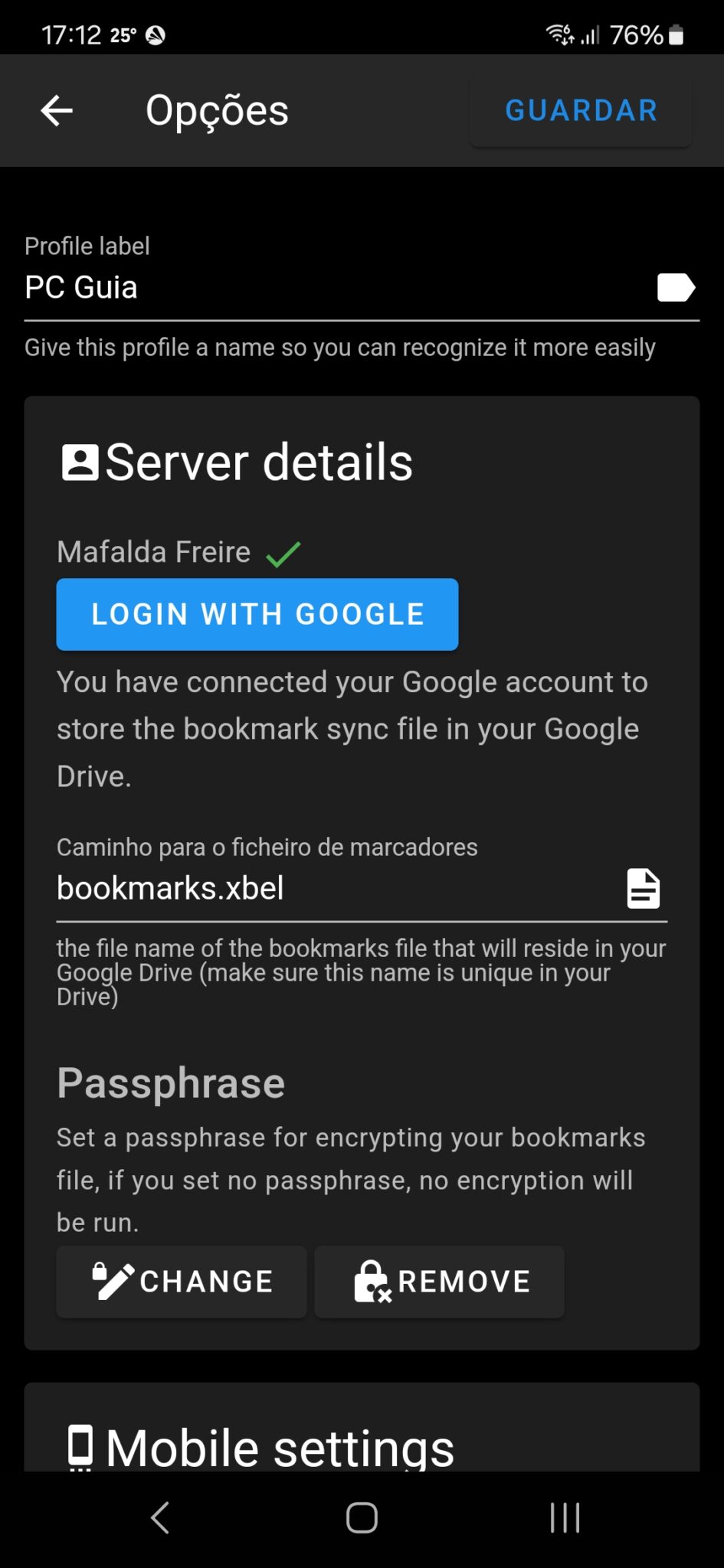The image size is (724, 1568).
Task: Change the passphrase
Action: tap(182, 1281)
